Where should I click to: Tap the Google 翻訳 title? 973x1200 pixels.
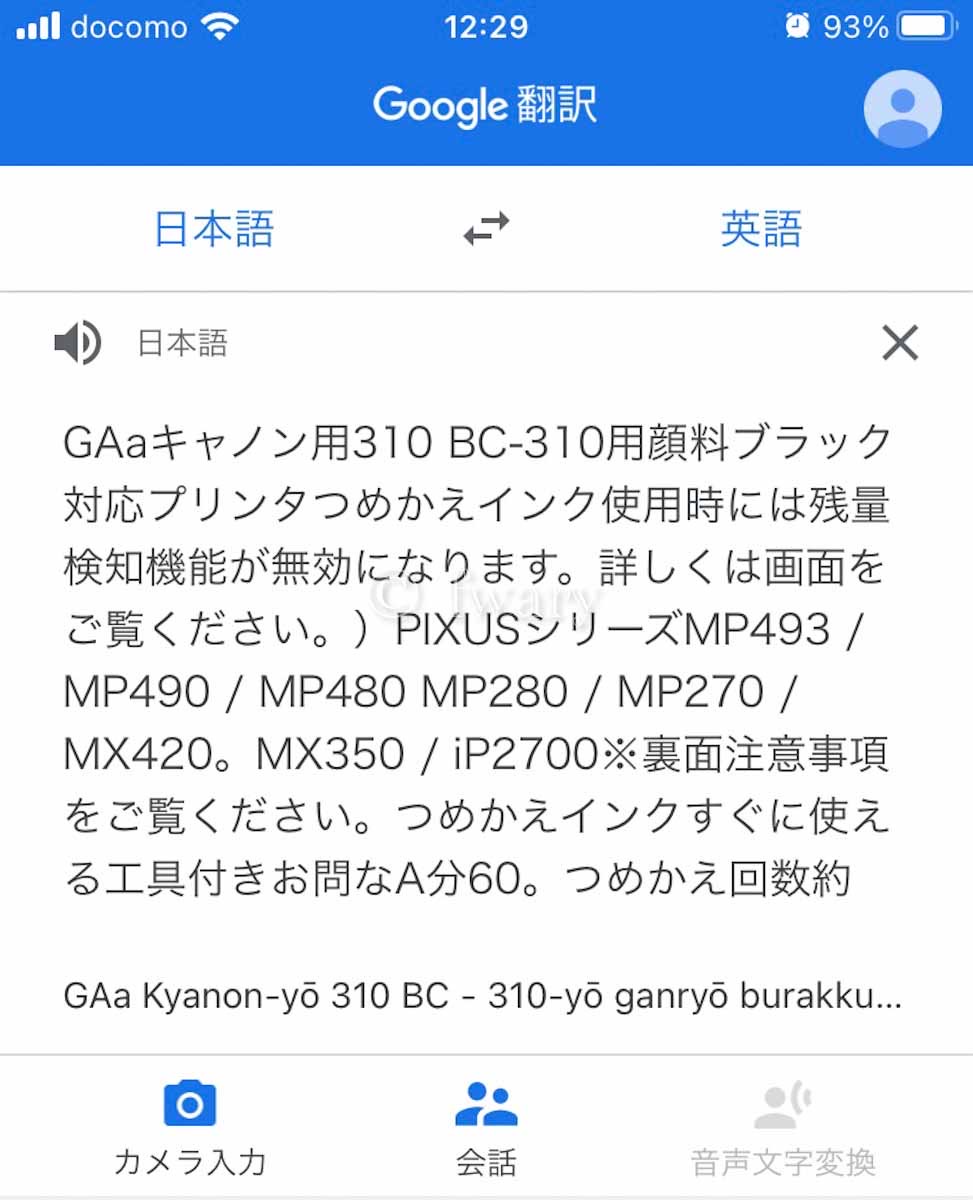pyautogui.click(x=486, y=107)
